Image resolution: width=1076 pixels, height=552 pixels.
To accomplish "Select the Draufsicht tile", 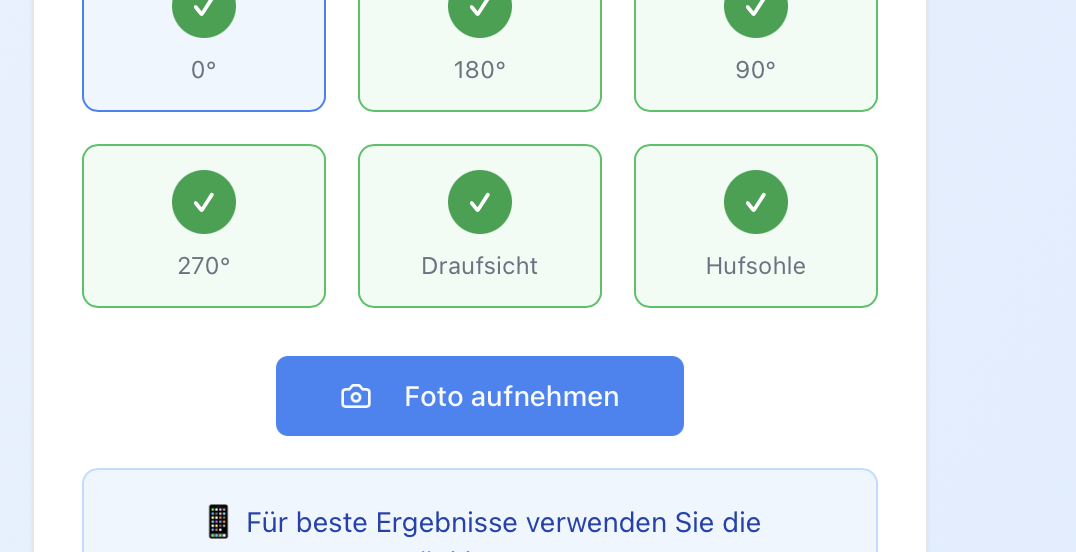I will [x=480, y=226].
